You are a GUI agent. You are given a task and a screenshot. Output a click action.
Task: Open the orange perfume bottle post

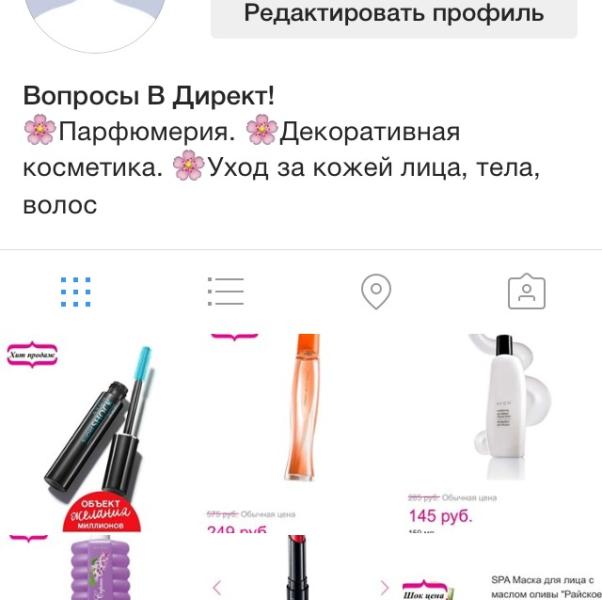[x=301, y=432]
